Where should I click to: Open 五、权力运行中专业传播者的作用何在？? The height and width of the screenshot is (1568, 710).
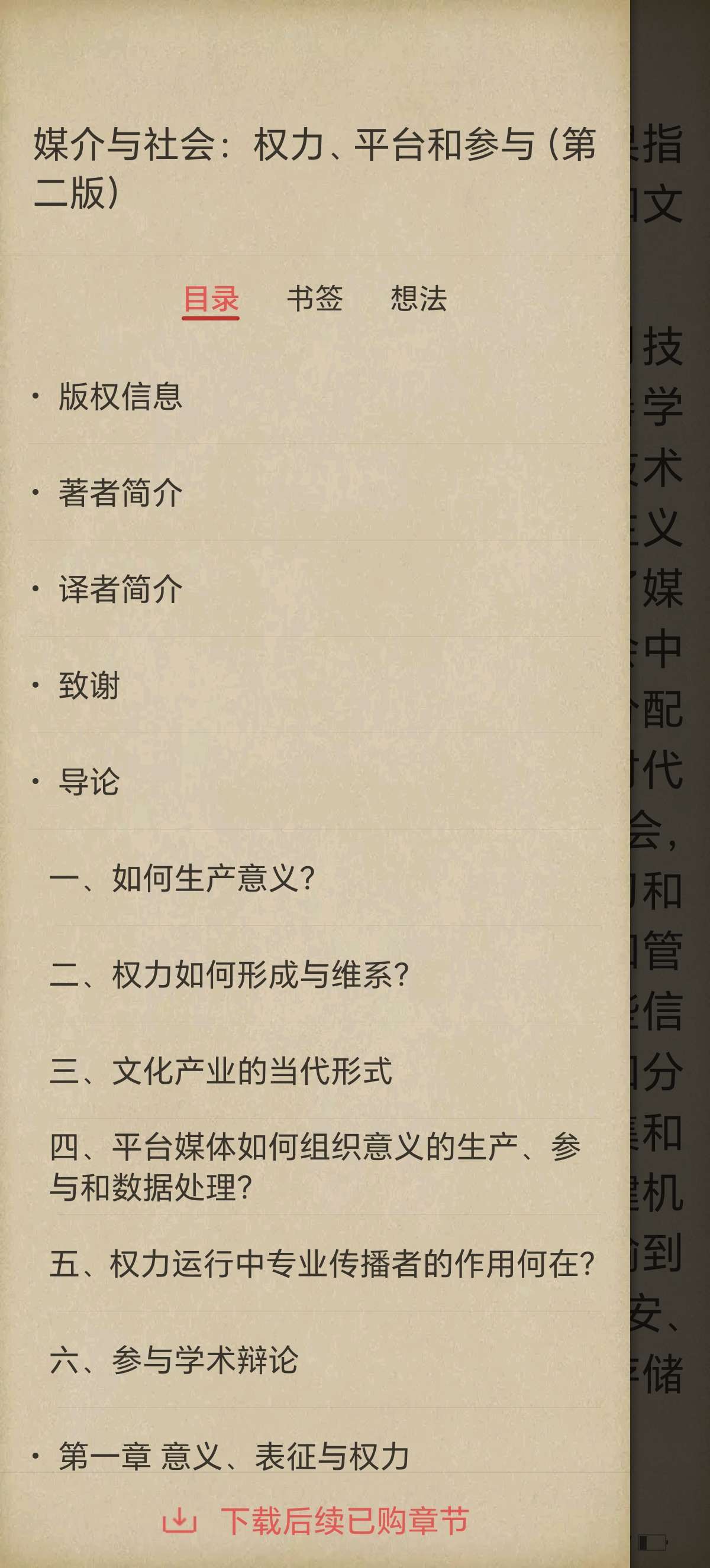[321, 1264]
